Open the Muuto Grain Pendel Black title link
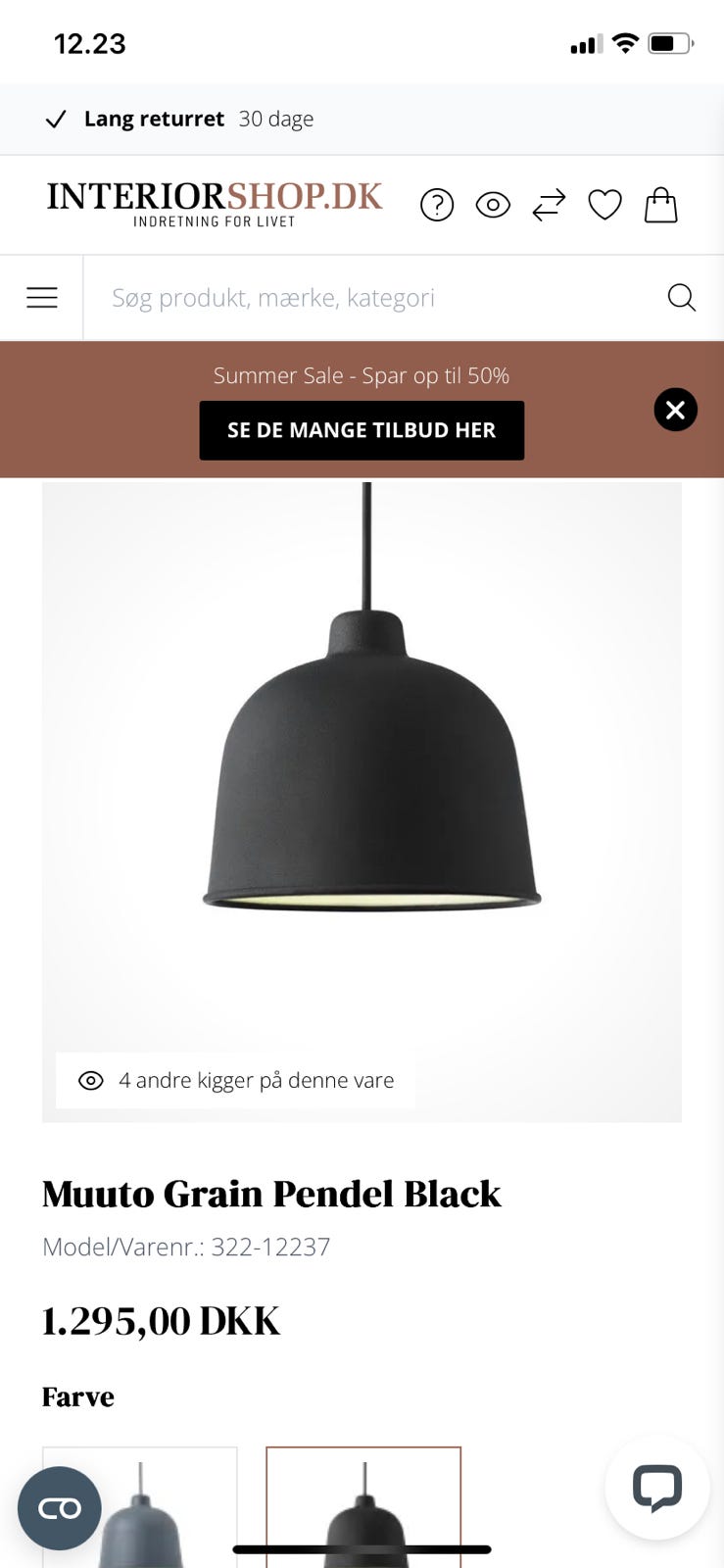The height and width of the screenshot is (1568, 724). pyautogui.click(x=271, y=1194)
